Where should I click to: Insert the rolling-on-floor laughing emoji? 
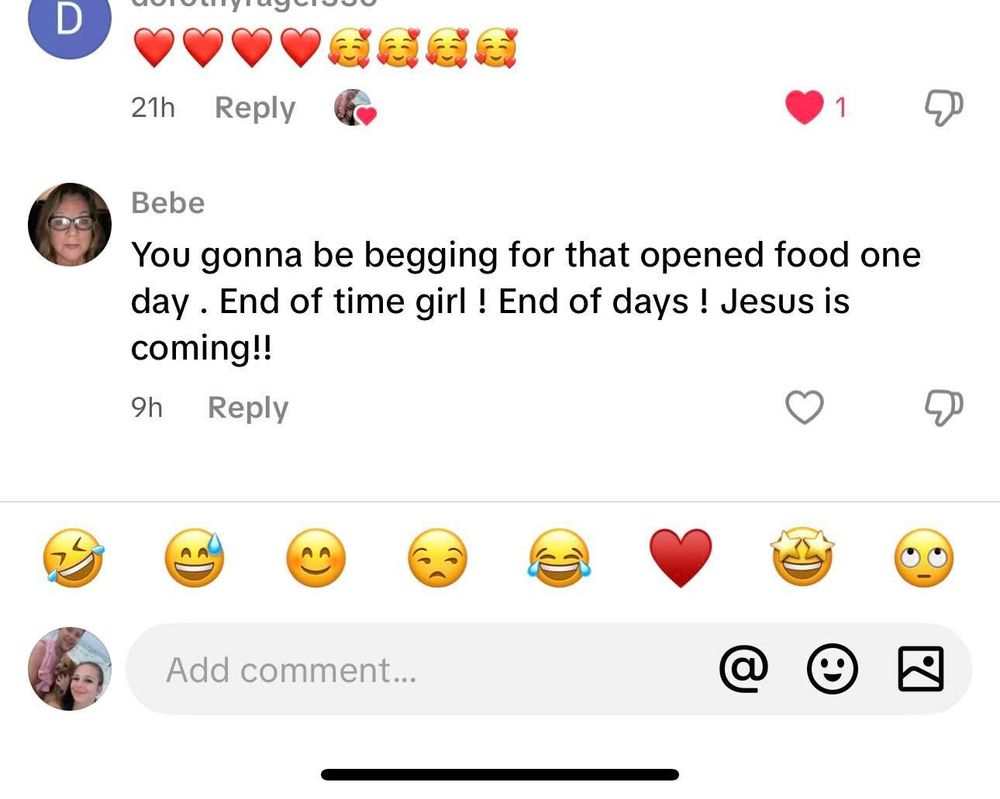point(72,558)
